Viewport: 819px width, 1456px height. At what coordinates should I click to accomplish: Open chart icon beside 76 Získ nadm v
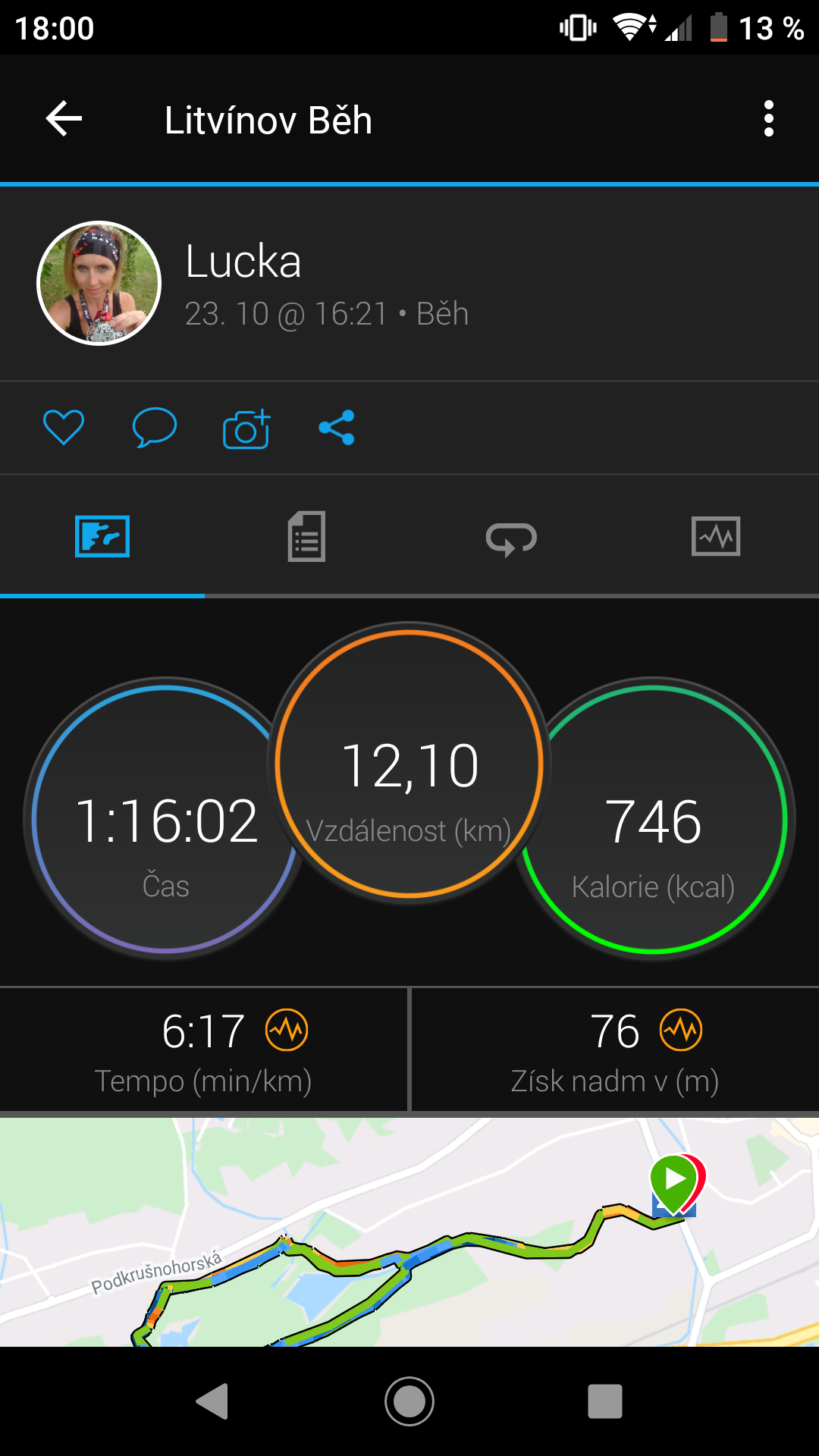[681, 1030]
